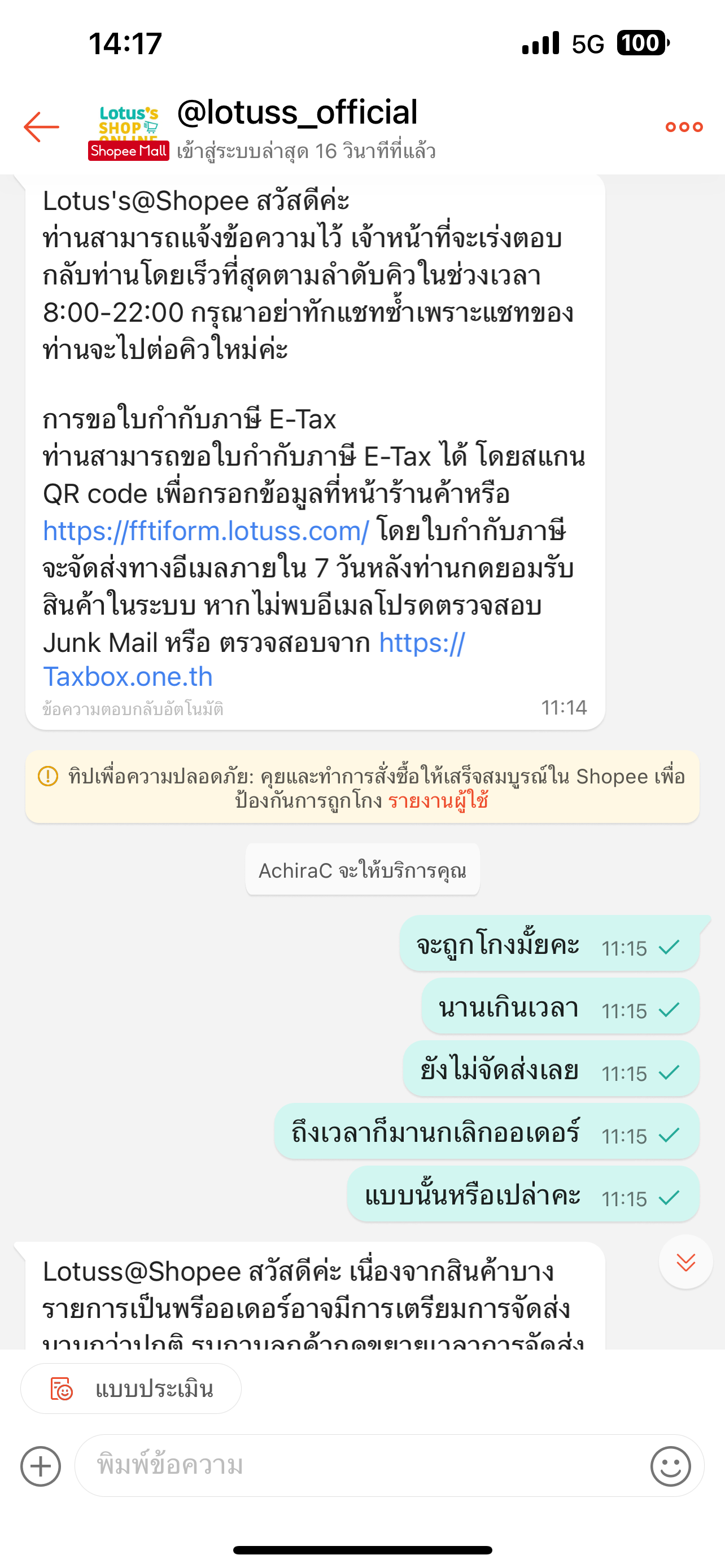This screenshot has height=1568, width=725.
Task: Open the แบบประเมิน evaluation form
Action: 131,1389
